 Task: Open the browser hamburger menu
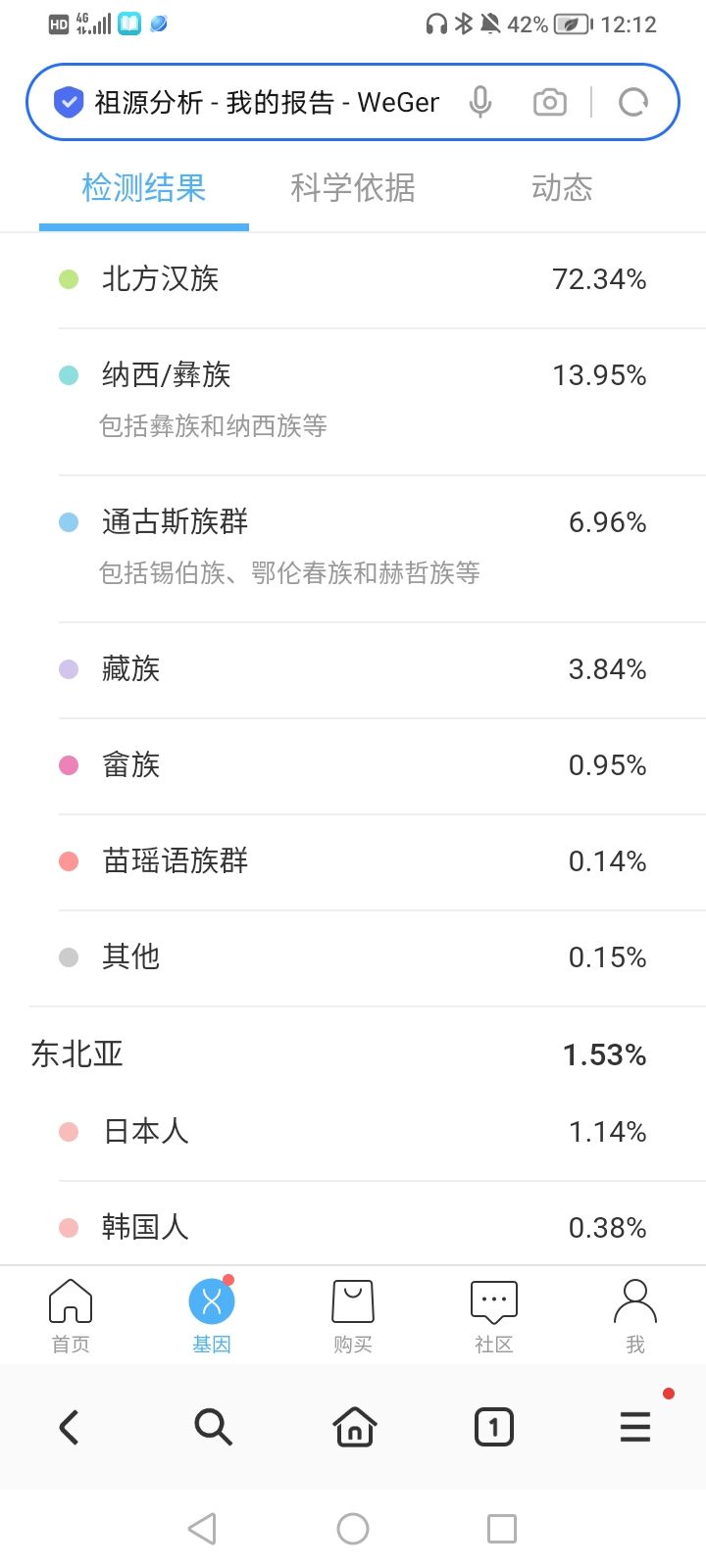point(635,1427)
